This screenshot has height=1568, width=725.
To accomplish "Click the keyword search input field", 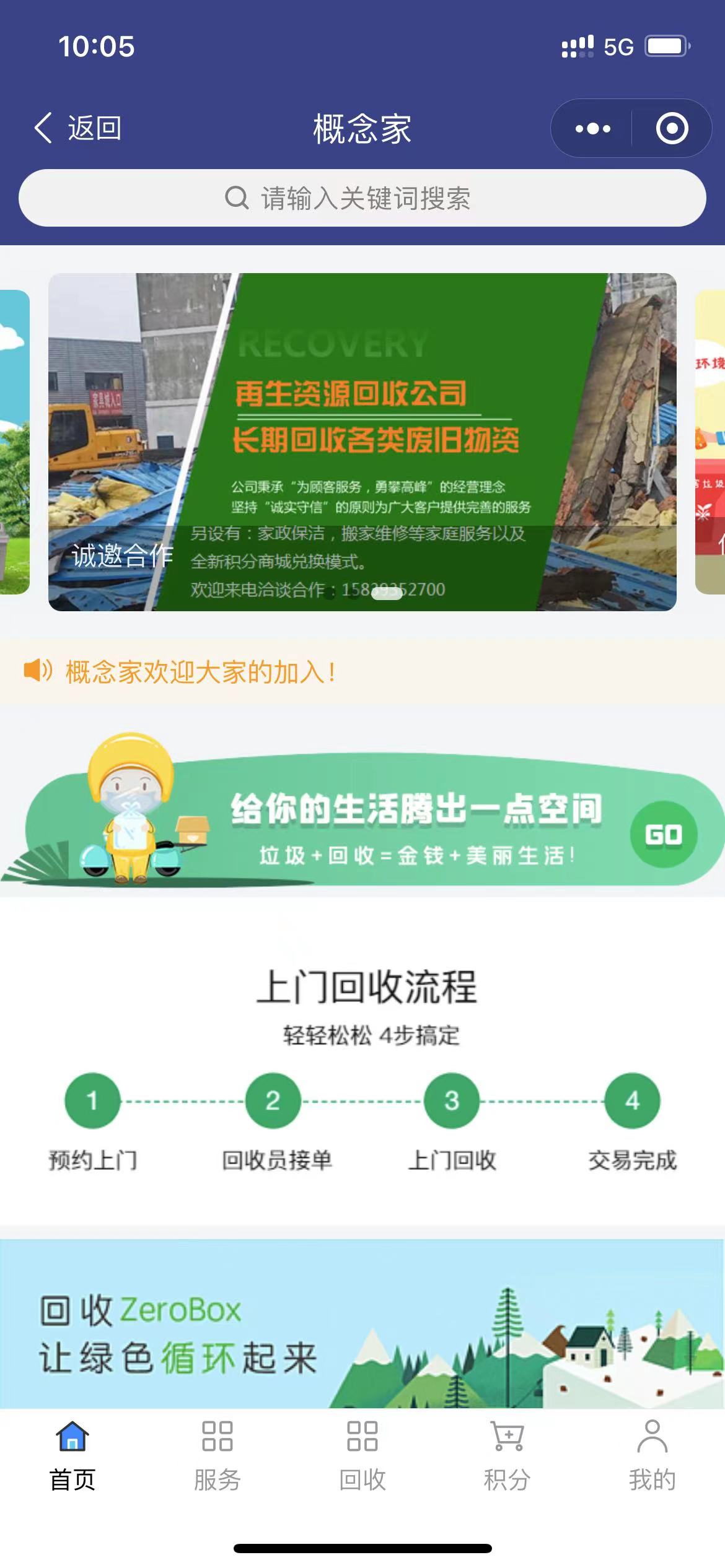I will point(362,198).
